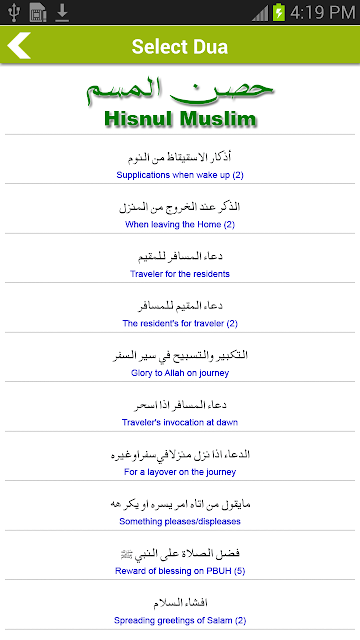The width and height of the screenshot is (360, 640).
Task: Select Traveler's invocation at dawn
Action: pos(180,407)
